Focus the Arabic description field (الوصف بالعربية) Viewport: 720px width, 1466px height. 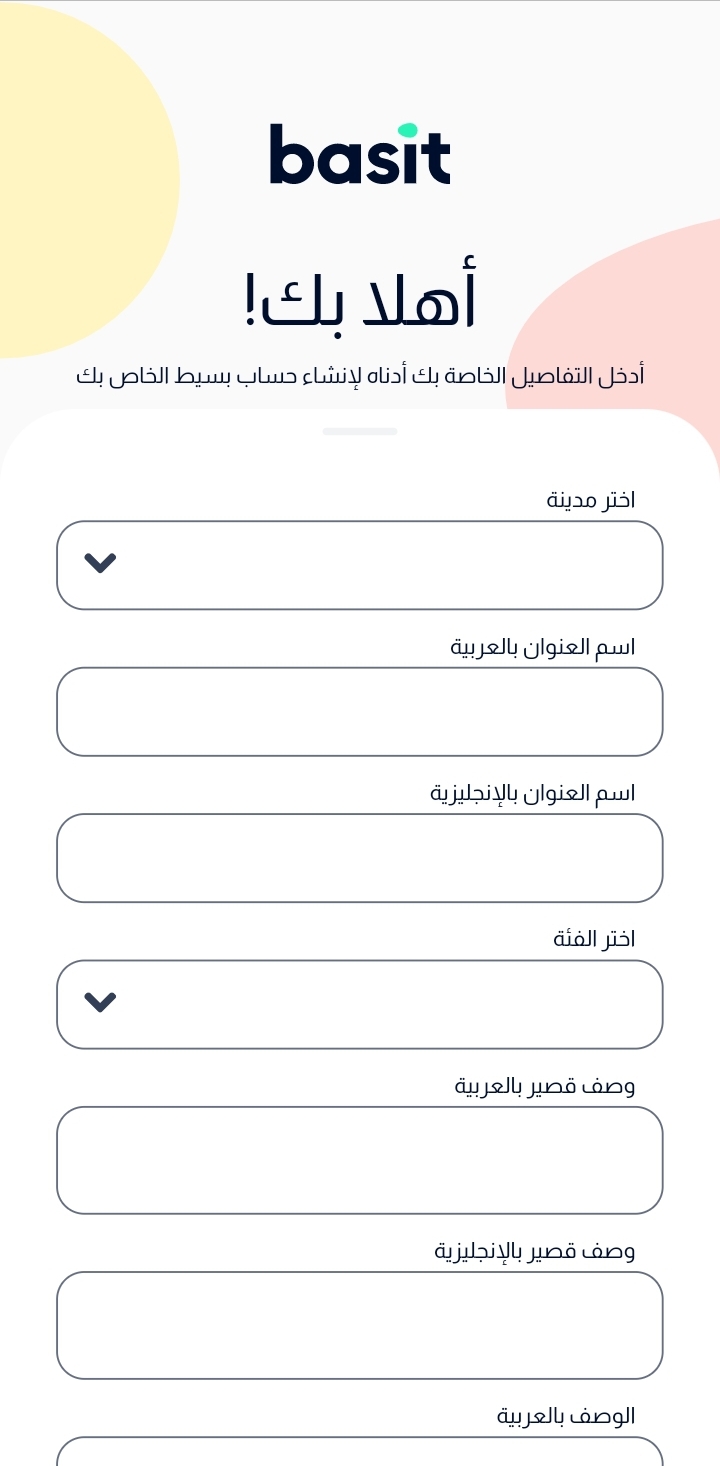360,1452
